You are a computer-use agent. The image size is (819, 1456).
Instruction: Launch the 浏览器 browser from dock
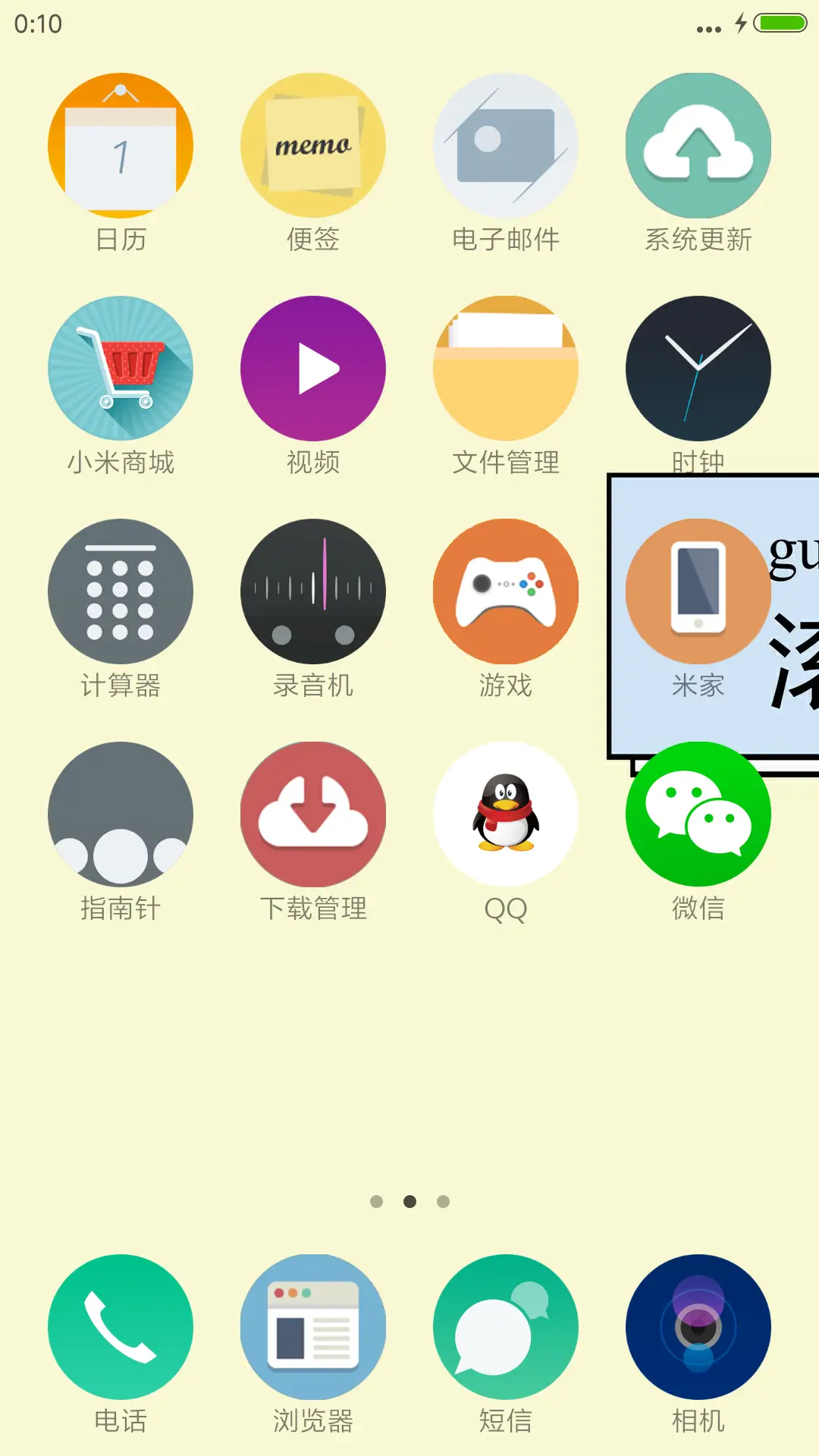312,1325
